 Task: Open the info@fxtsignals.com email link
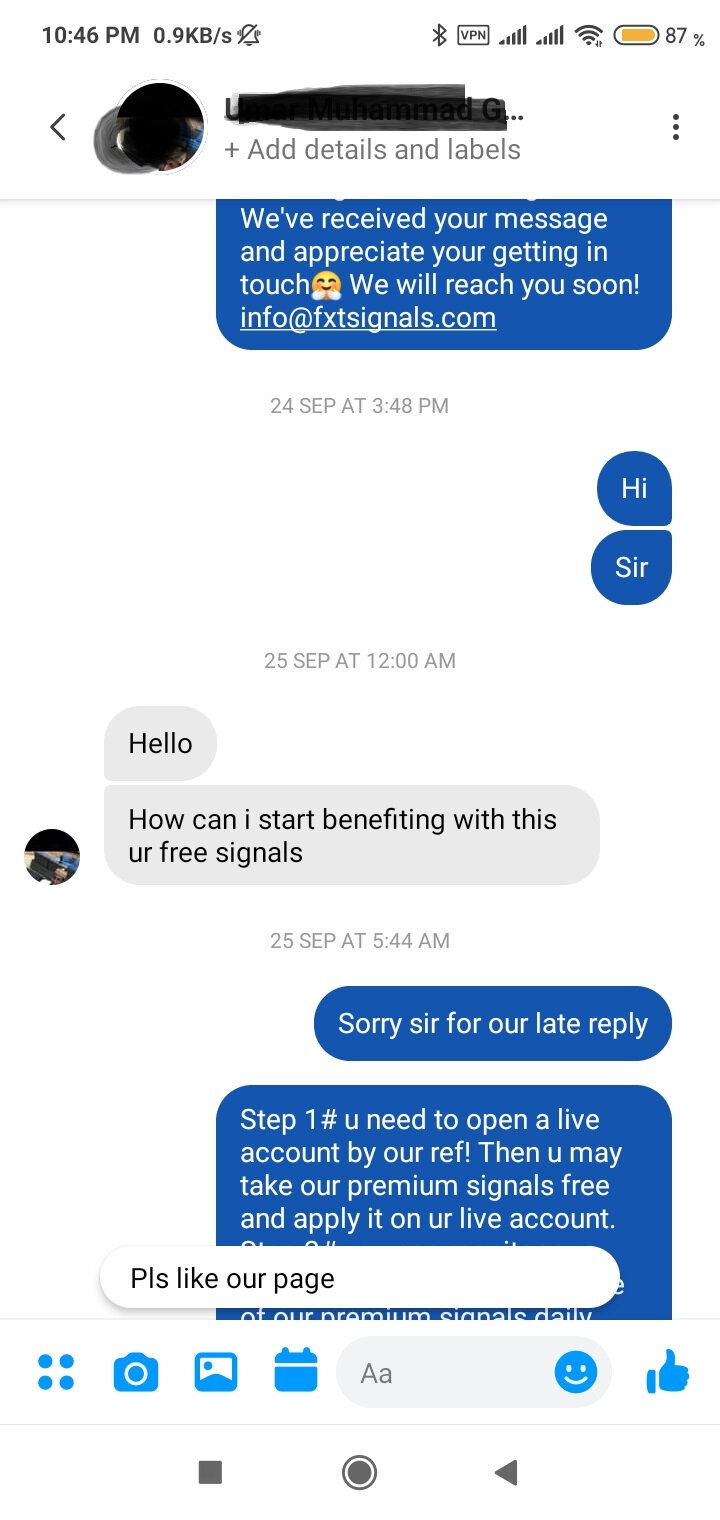click(368, 318)
